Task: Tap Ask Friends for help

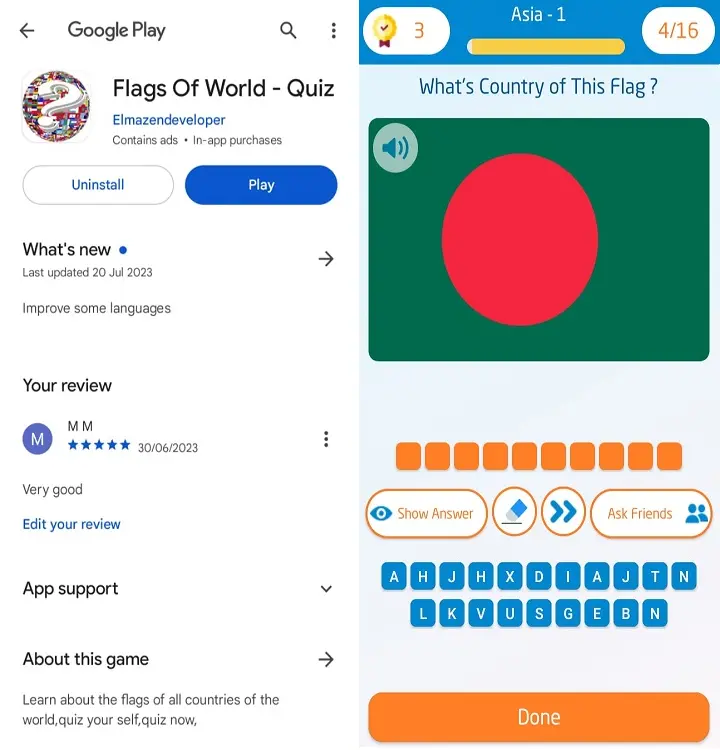Action: [x=651, y=513]
